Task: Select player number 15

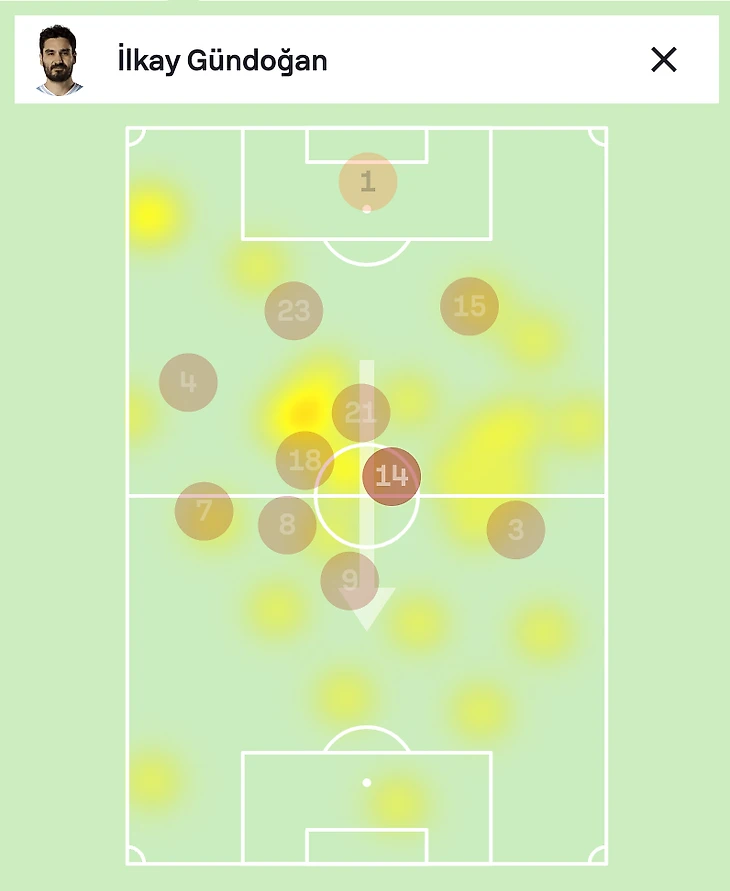Action: [x=469, y=306]
